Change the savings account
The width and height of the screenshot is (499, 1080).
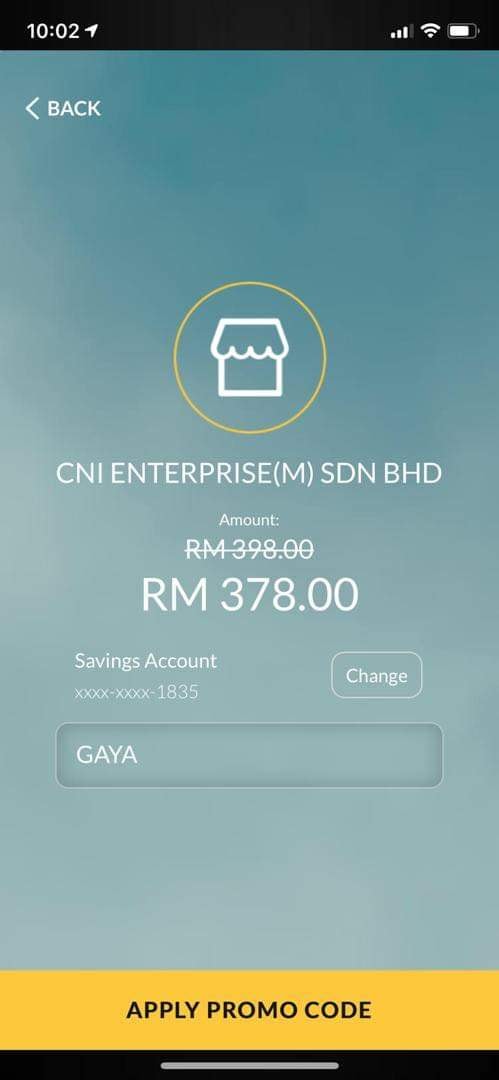(x=376, y=675)
